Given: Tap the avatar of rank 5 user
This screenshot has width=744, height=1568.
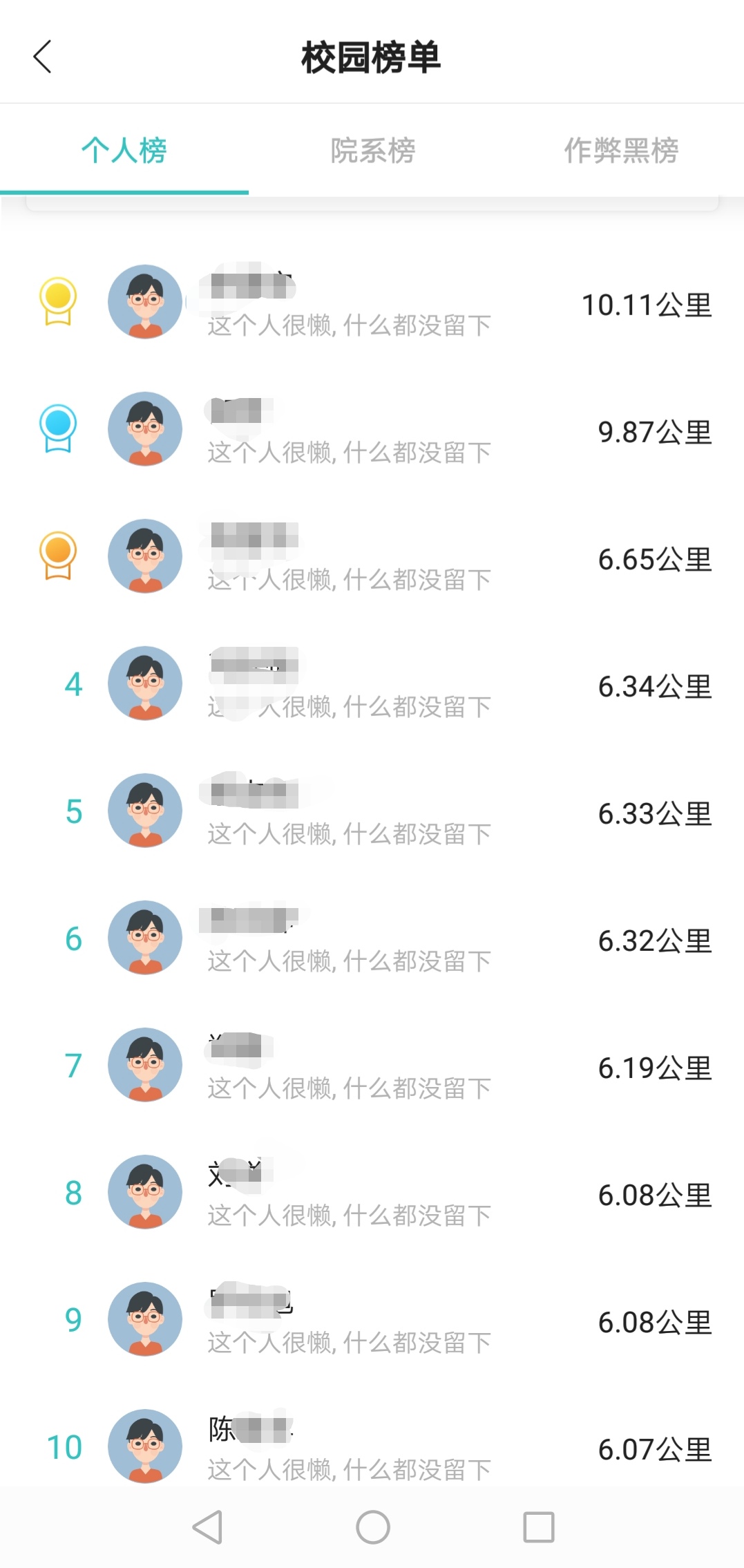Looking at the screenshot, I should click(x=144, y=811).
